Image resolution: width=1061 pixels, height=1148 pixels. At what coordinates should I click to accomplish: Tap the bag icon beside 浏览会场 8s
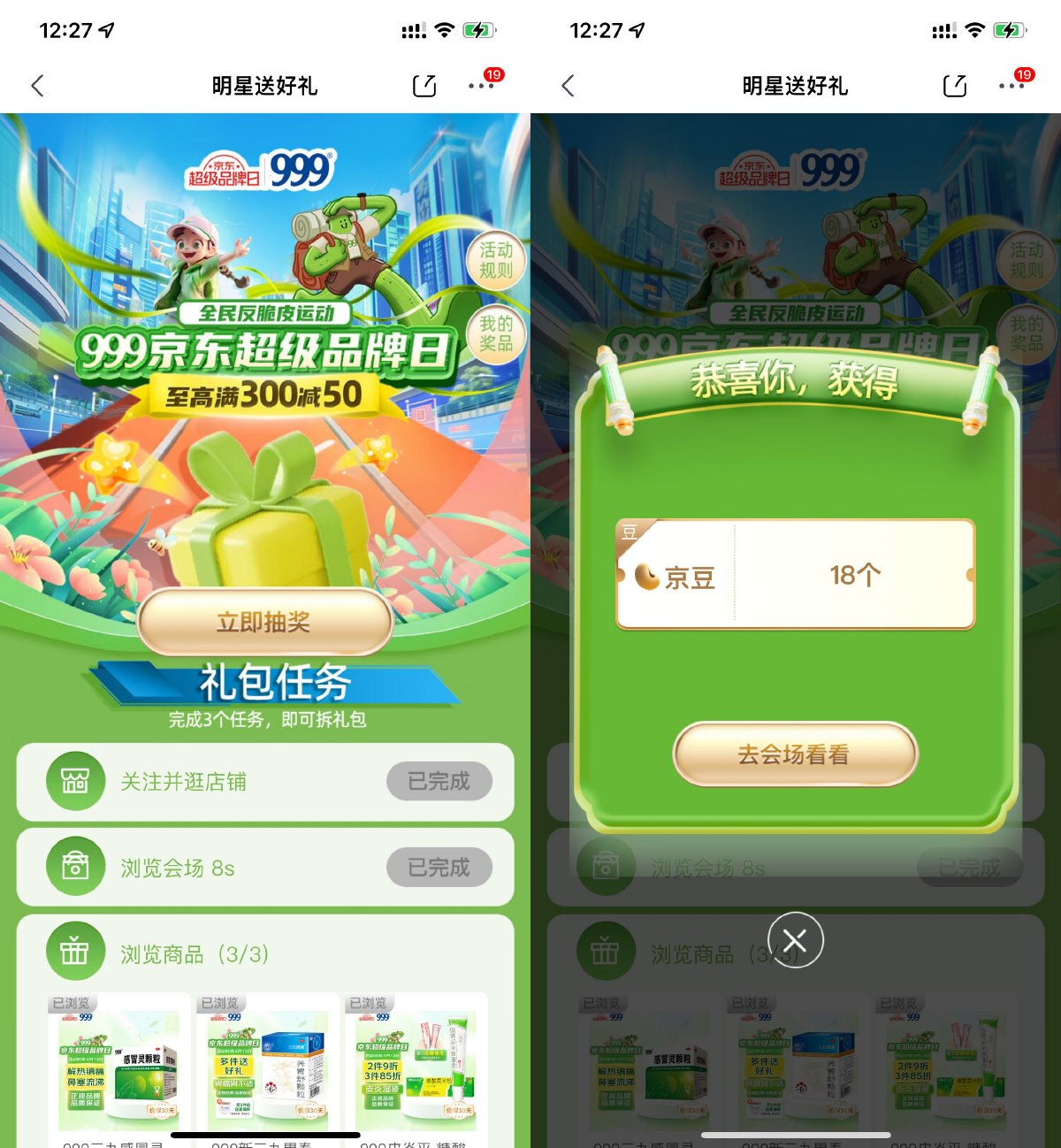(x=76, y=867)
